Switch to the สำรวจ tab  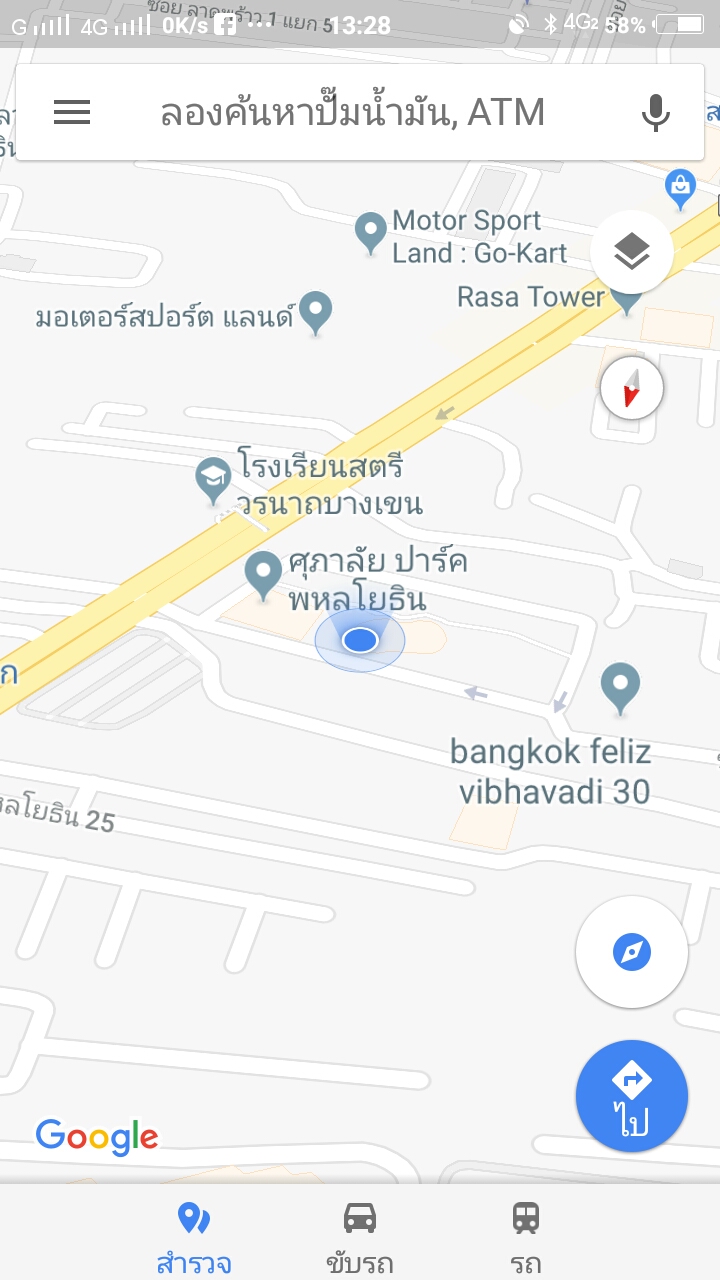click(x=194, y=1236)
